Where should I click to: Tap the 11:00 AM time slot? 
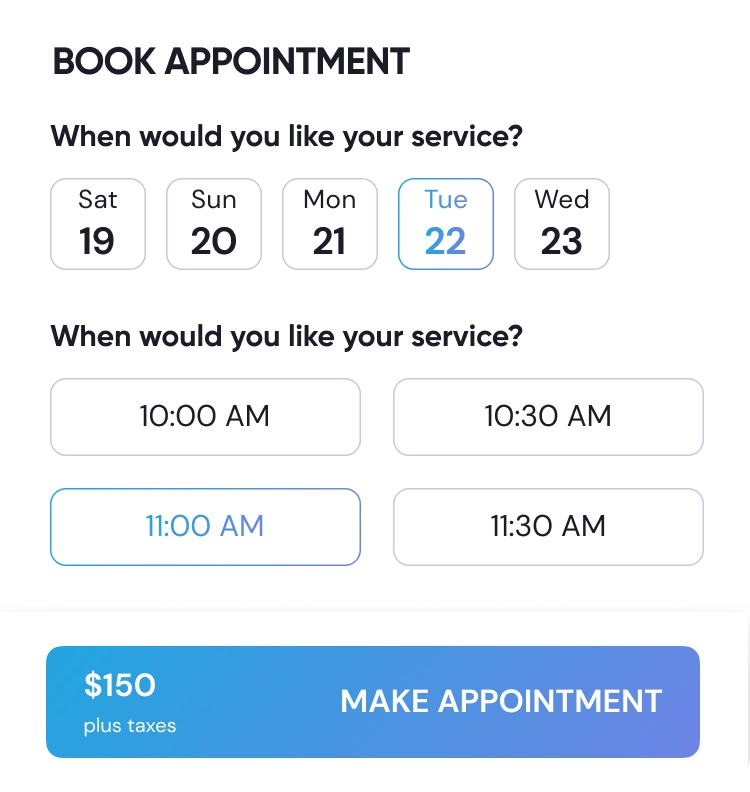tap(205, 526)
